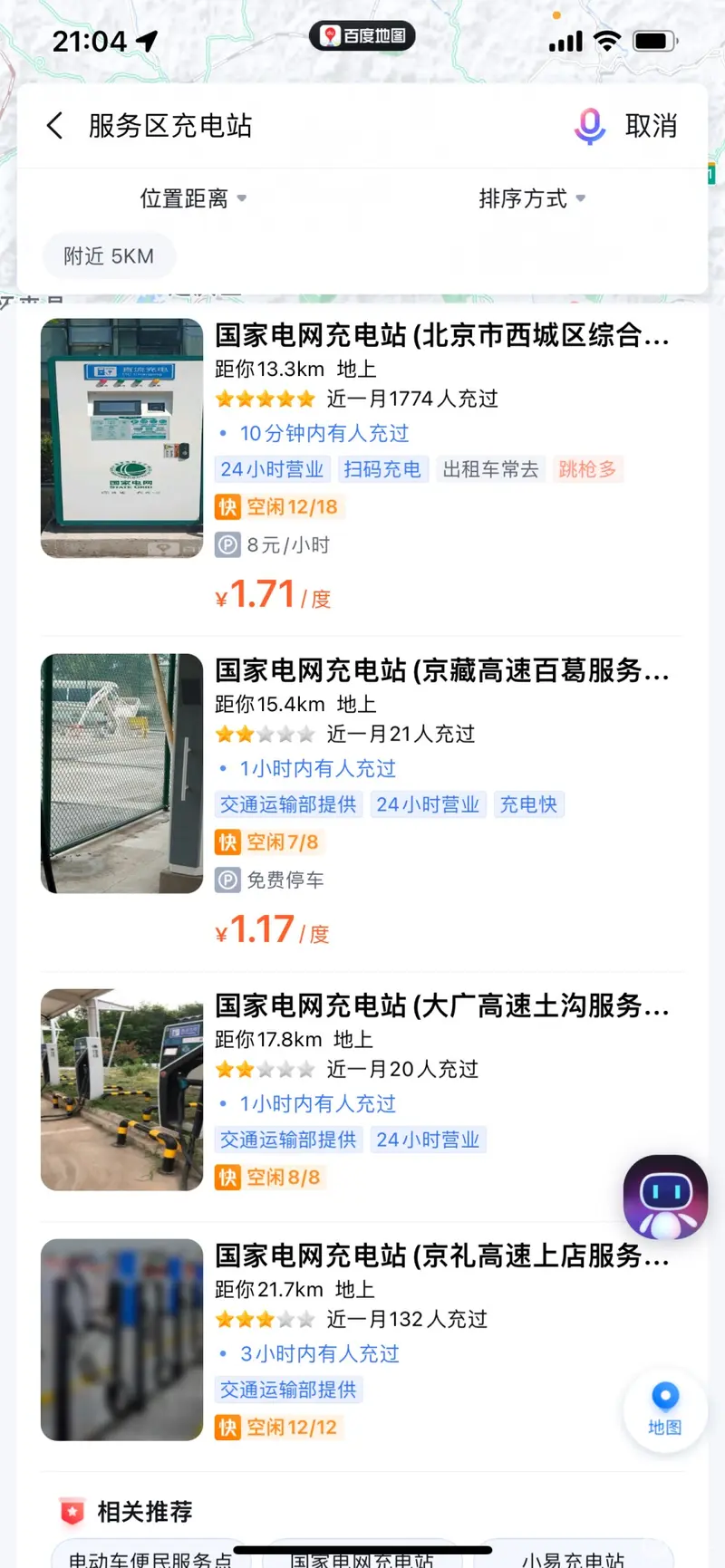725x1568 pixels.
Task: View the 大广高速土沟服务 charging station details
Action: [x=441, y=1006]
